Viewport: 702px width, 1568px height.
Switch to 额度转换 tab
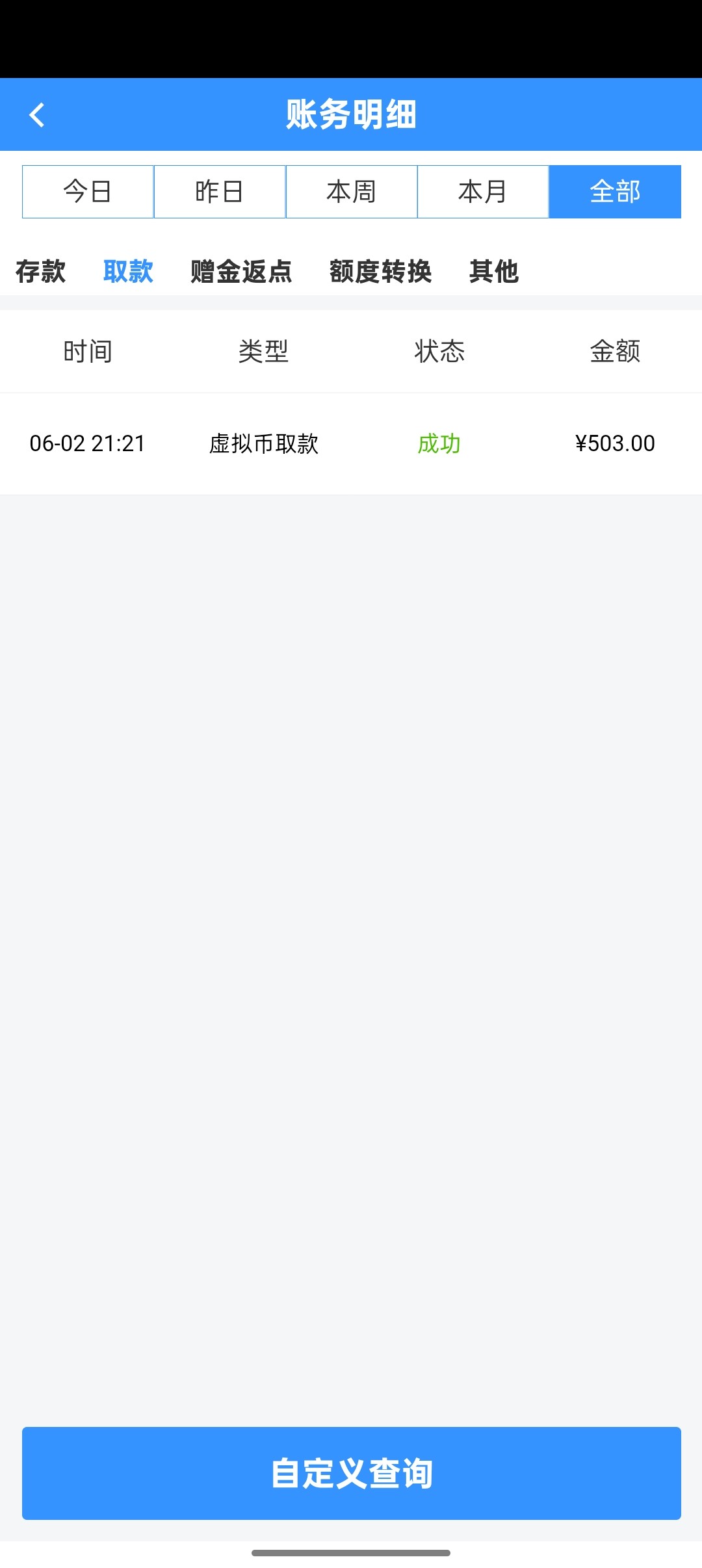[380, 272]
